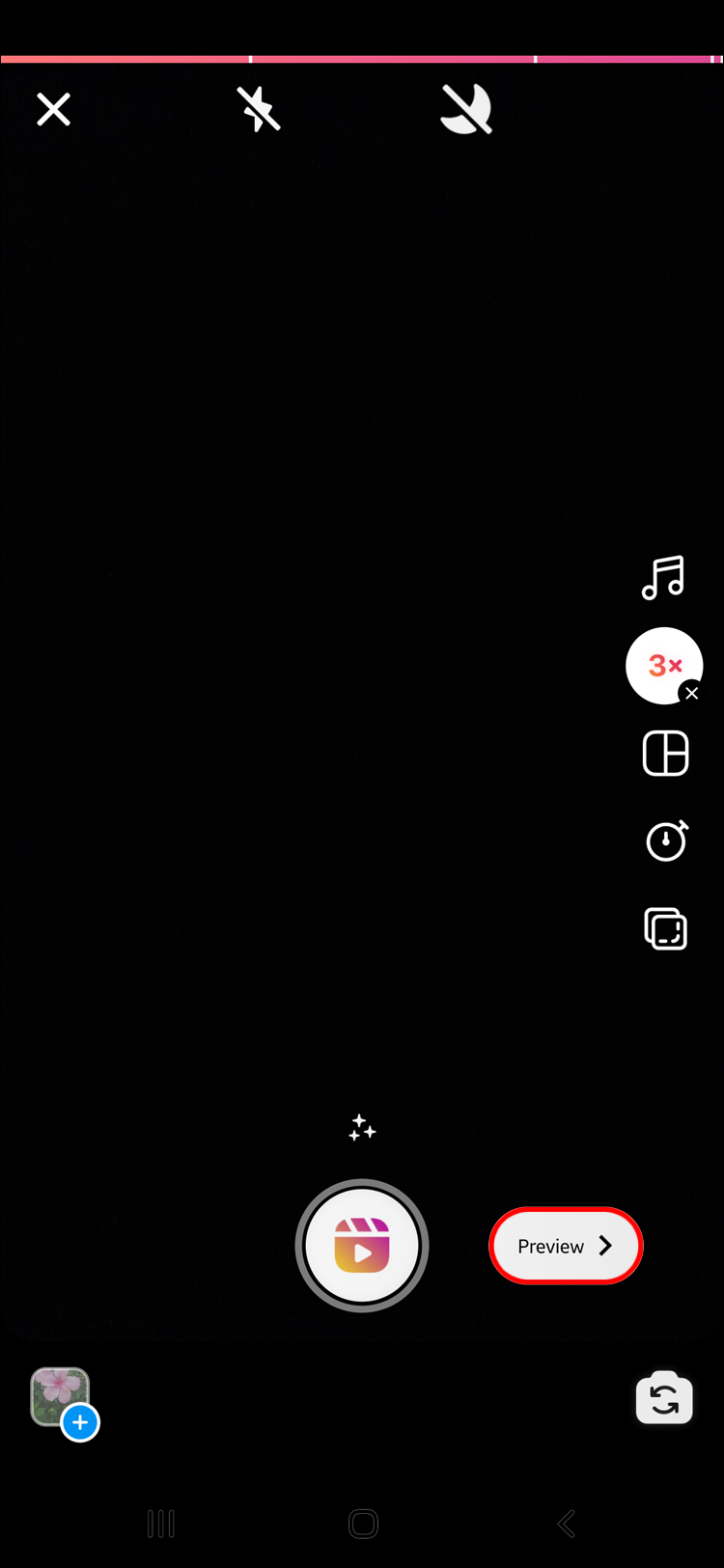Flip between front and rear camera
Viewport: 724px width, 1568px height.
(x=664, y=1398)
